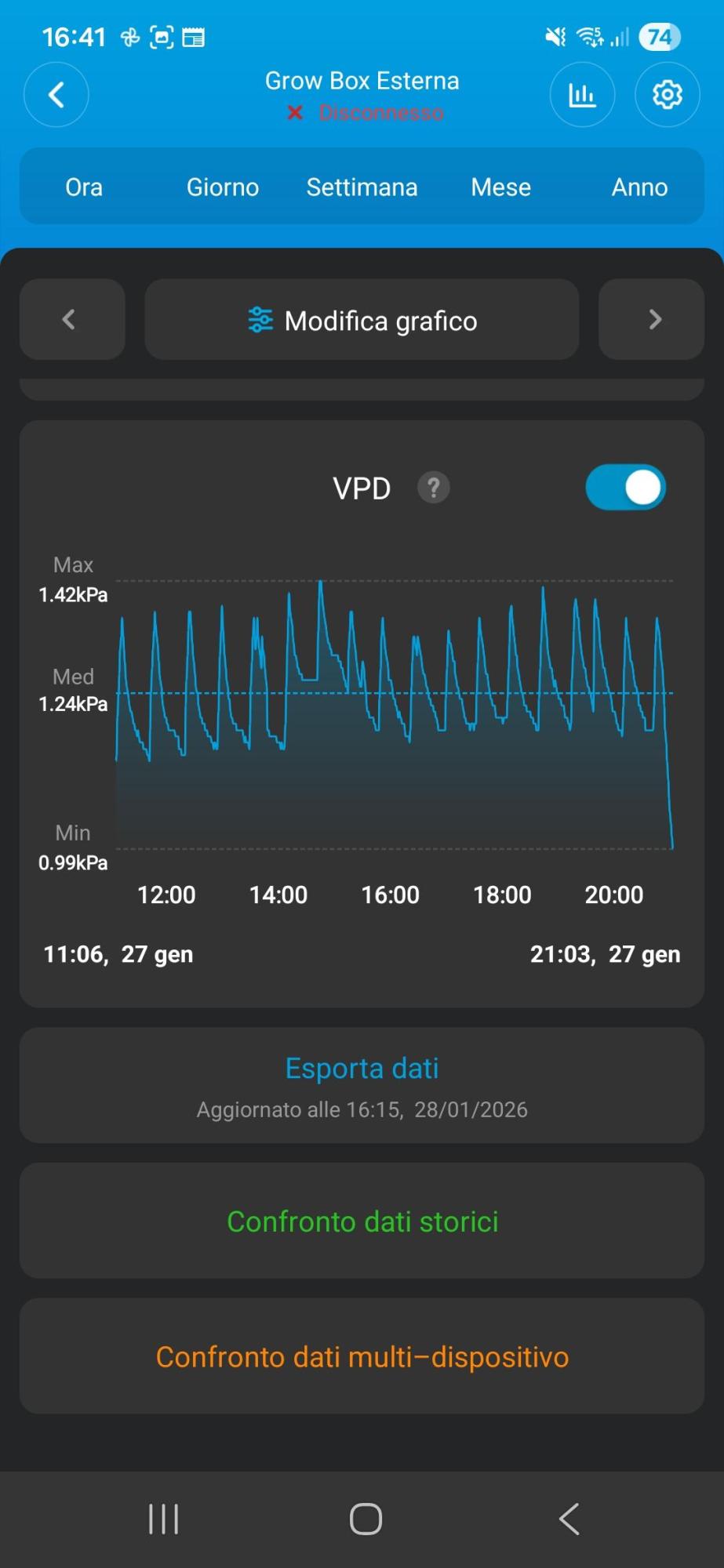Open the chart statistics icon
This screenshot has width=724, height=1568.
coord(581,95)
